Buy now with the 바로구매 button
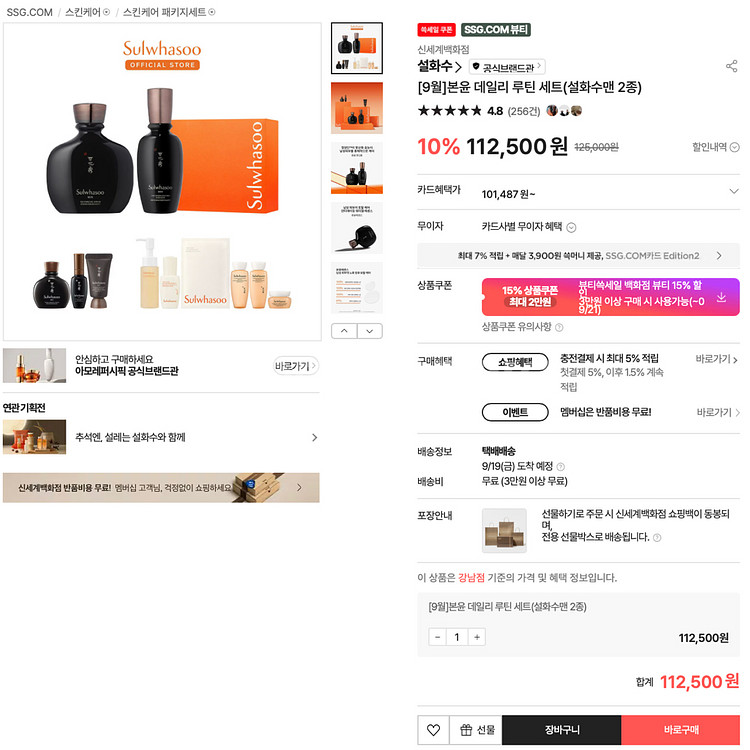The height and width of the screenshot is (750, 750). [681, 729]
